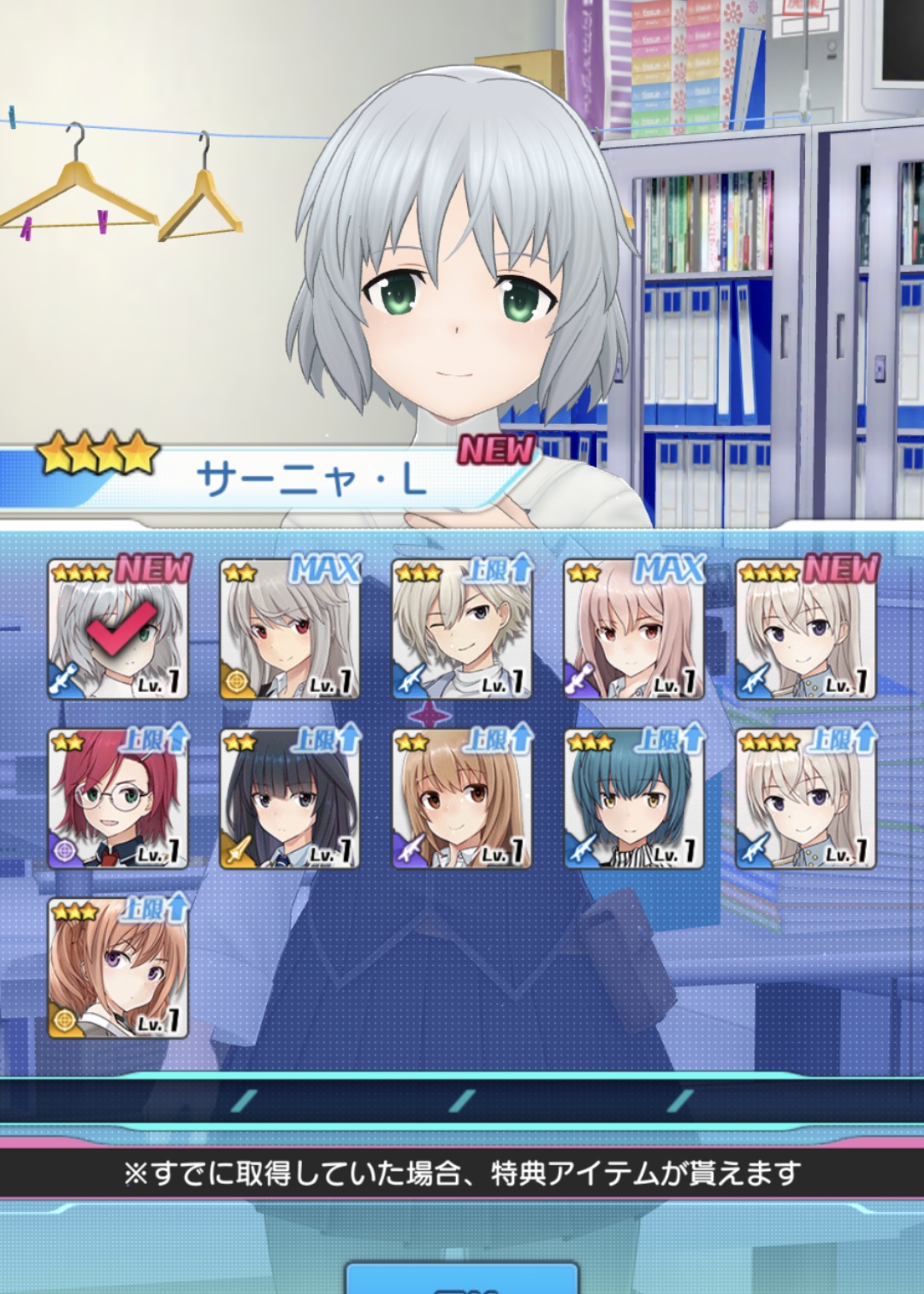
Task: Open the two-star black-haired character tile
Action: coord(290,799)
